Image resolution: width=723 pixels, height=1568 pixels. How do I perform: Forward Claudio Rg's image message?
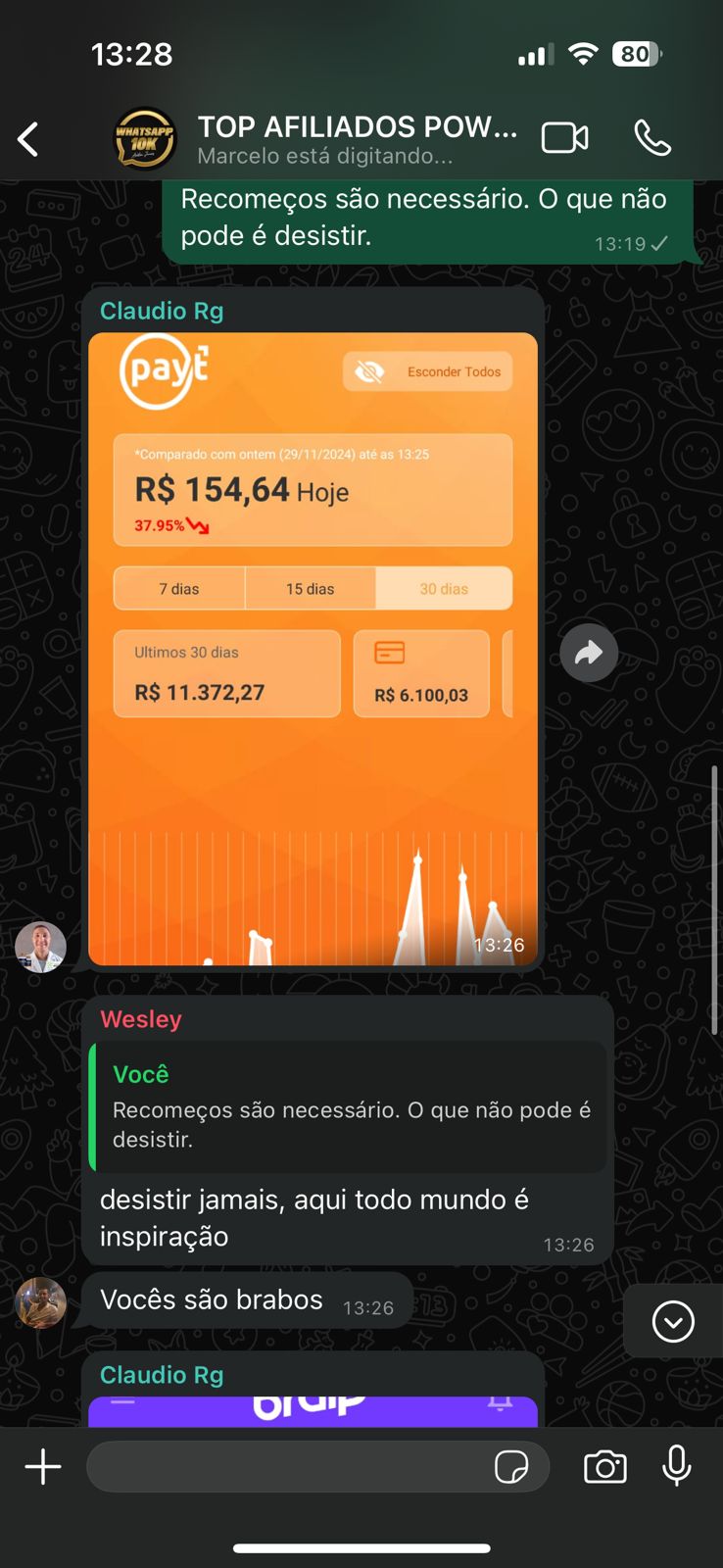[x=589, y=653]
